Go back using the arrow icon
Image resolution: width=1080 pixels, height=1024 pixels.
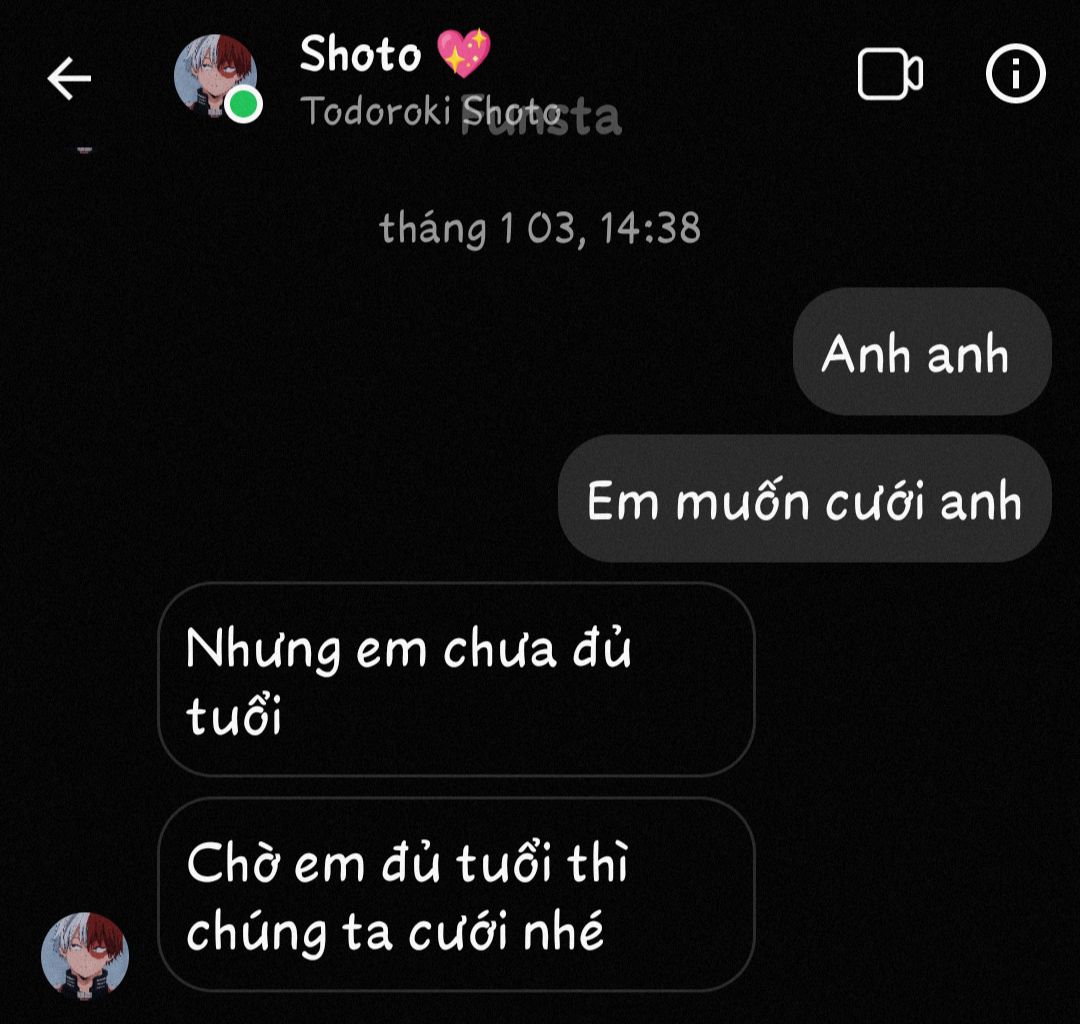(x=69, y=78)
